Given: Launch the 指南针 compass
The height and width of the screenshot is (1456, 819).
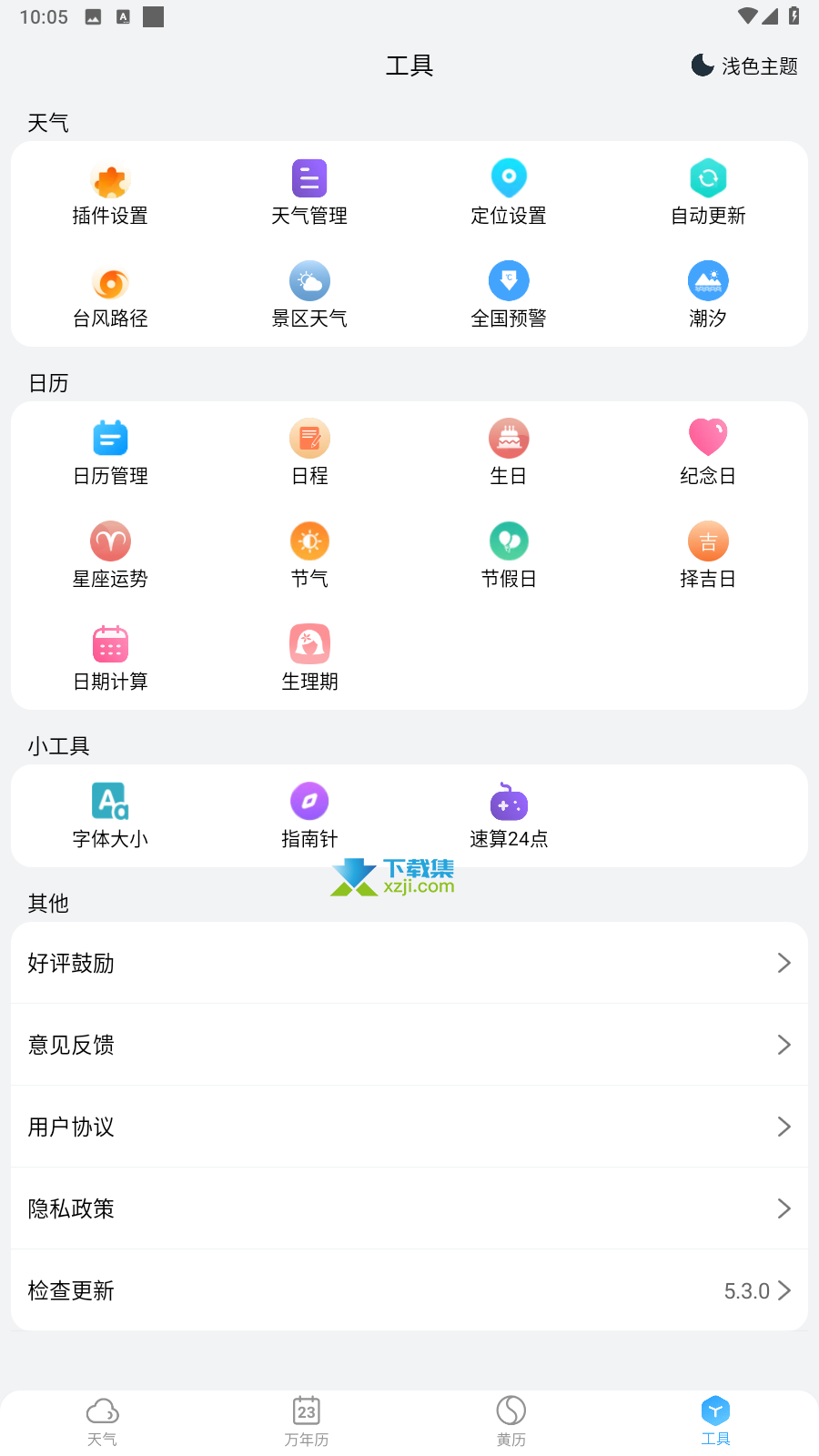Looking at the screenshot, I should [309, 817].
